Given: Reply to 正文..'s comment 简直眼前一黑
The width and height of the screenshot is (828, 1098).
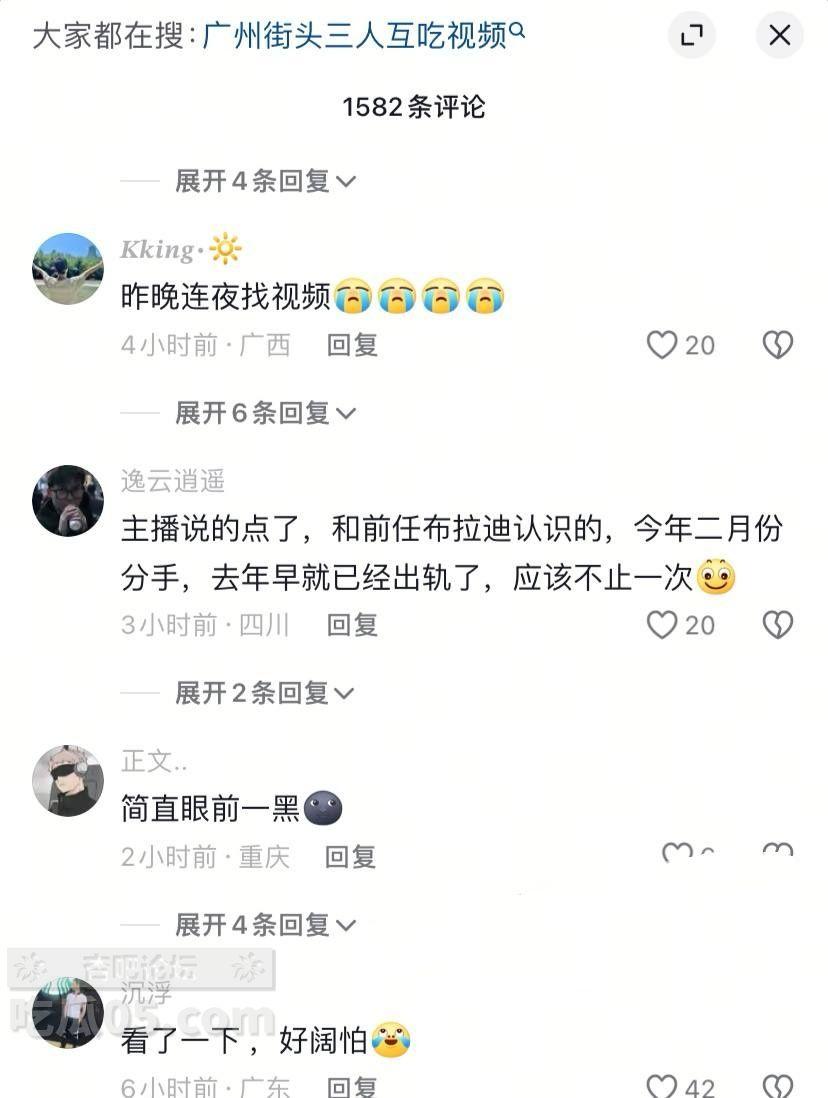Looking at the screenshot, I should click(352, 857).
